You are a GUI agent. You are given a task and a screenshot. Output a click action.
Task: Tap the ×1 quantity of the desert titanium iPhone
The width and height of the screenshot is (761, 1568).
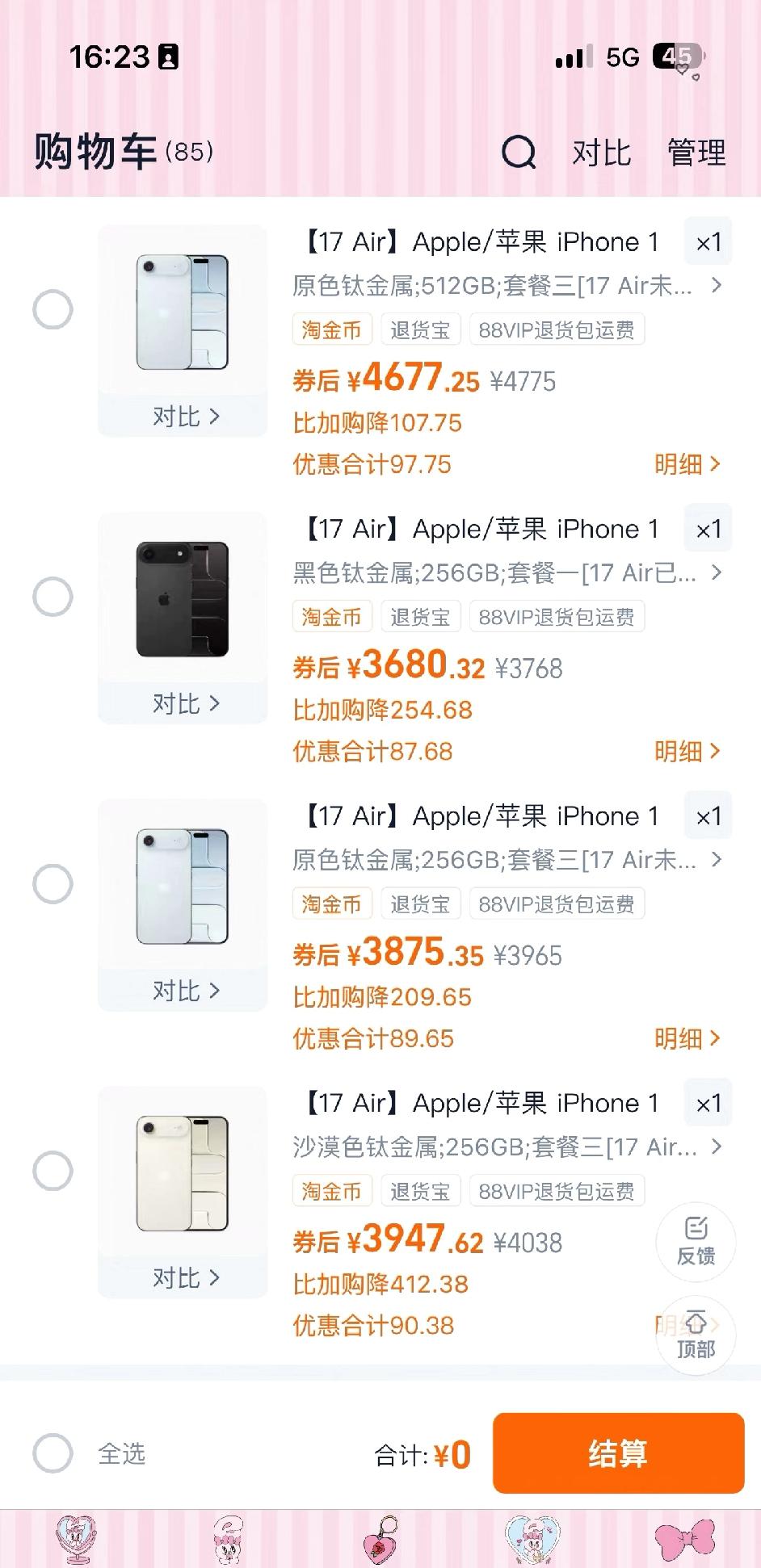(707, 1103)
